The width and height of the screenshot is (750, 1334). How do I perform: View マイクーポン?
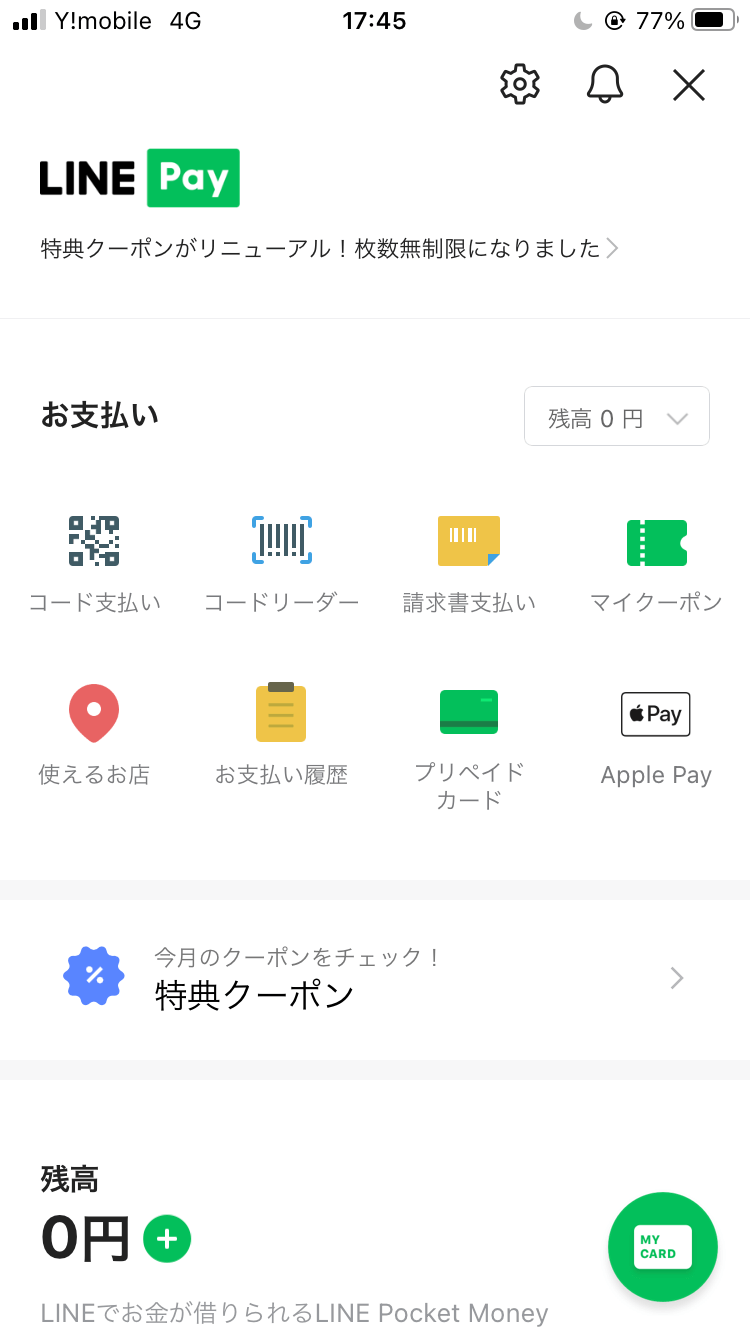(x=656, y=560)
